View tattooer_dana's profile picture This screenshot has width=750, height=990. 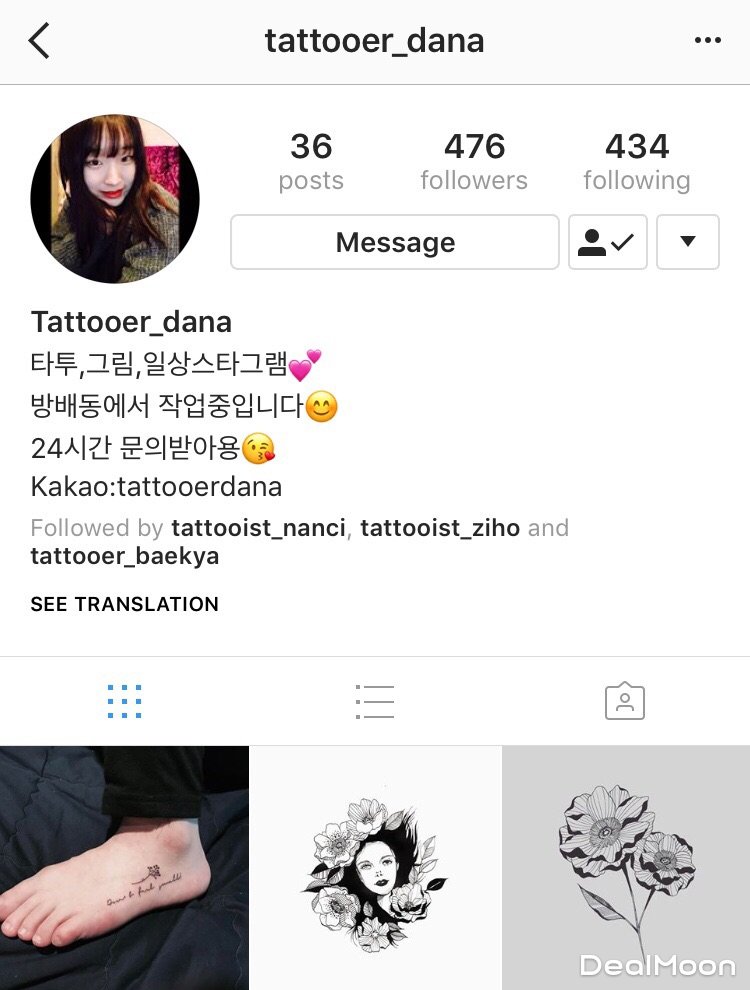pyautogui.click(x=115, y=199)
